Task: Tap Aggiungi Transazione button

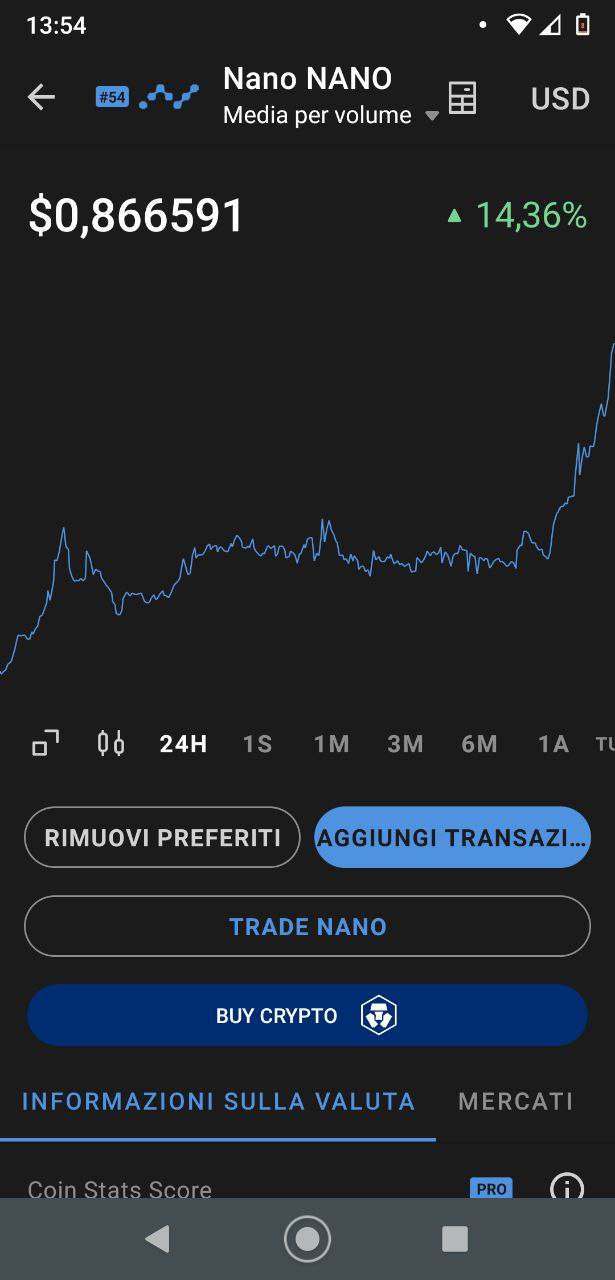Action: (452, 837)
